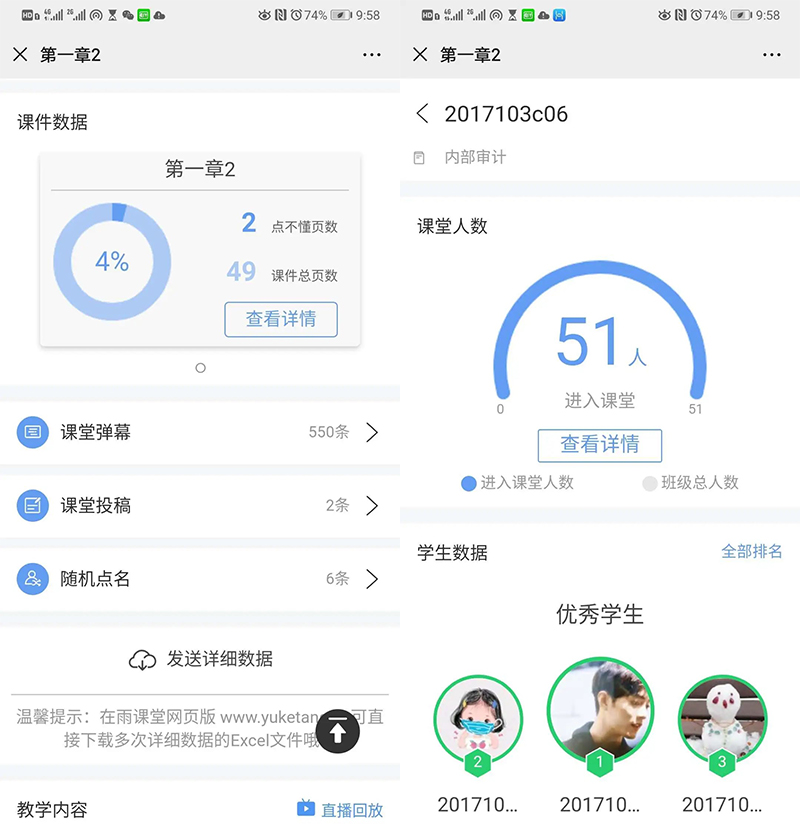Tap 查看详情 in the 课件数据 card
The height and width of the screenshot is (830, 800).
[x=281, y=319]
